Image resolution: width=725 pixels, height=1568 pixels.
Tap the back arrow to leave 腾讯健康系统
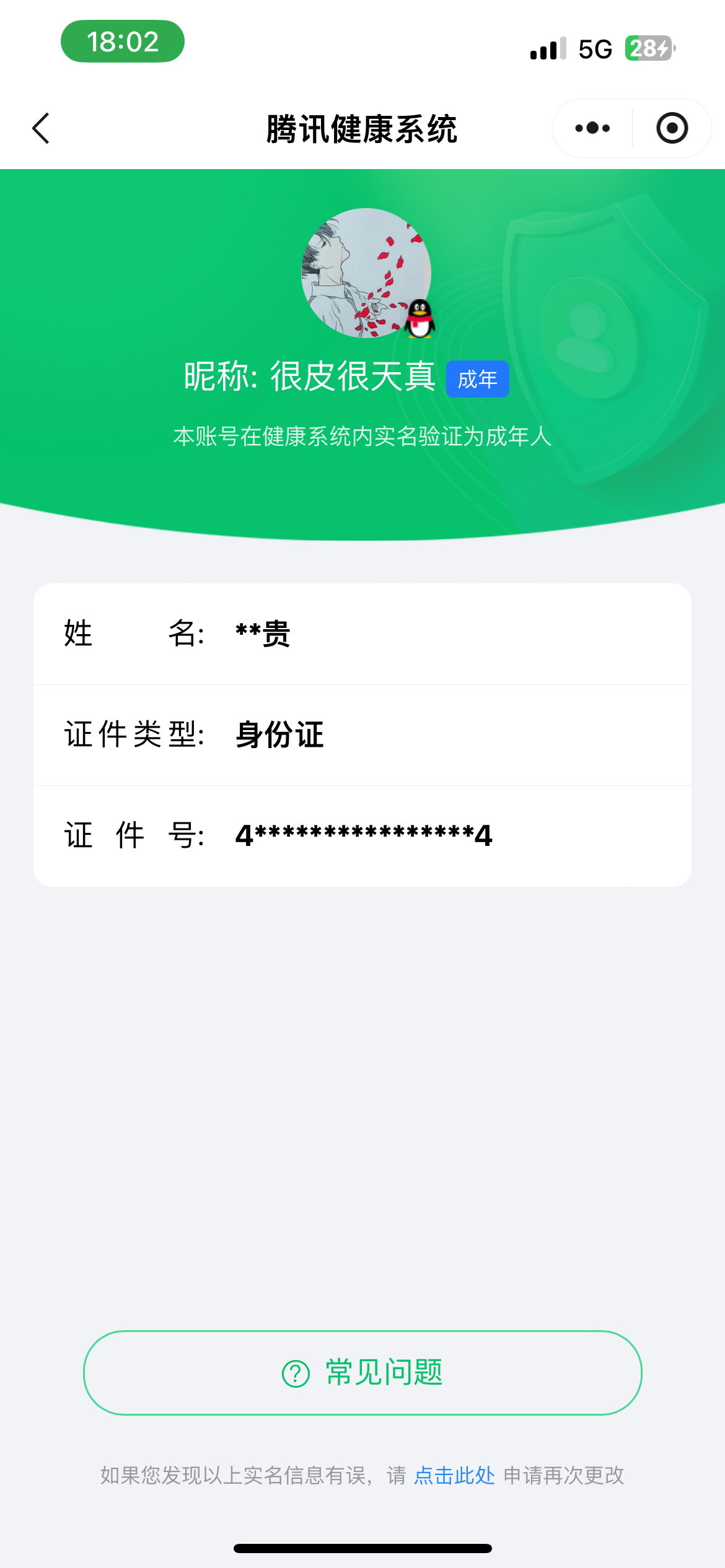tap(40, 128)
